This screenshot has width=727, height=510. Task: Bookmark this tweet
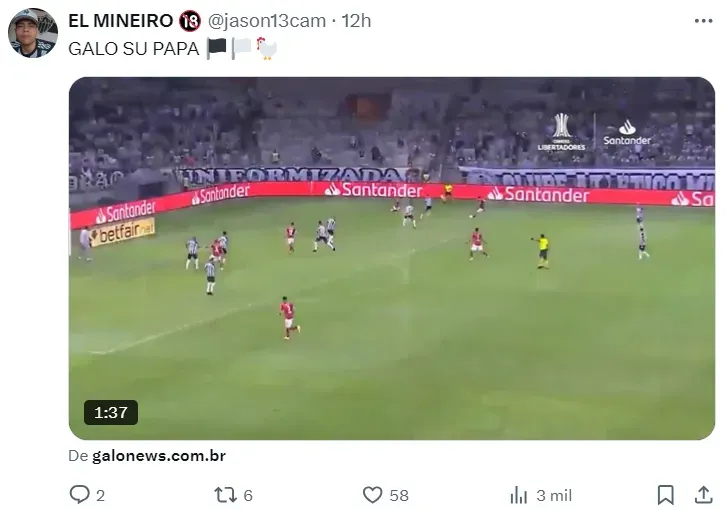665,494
